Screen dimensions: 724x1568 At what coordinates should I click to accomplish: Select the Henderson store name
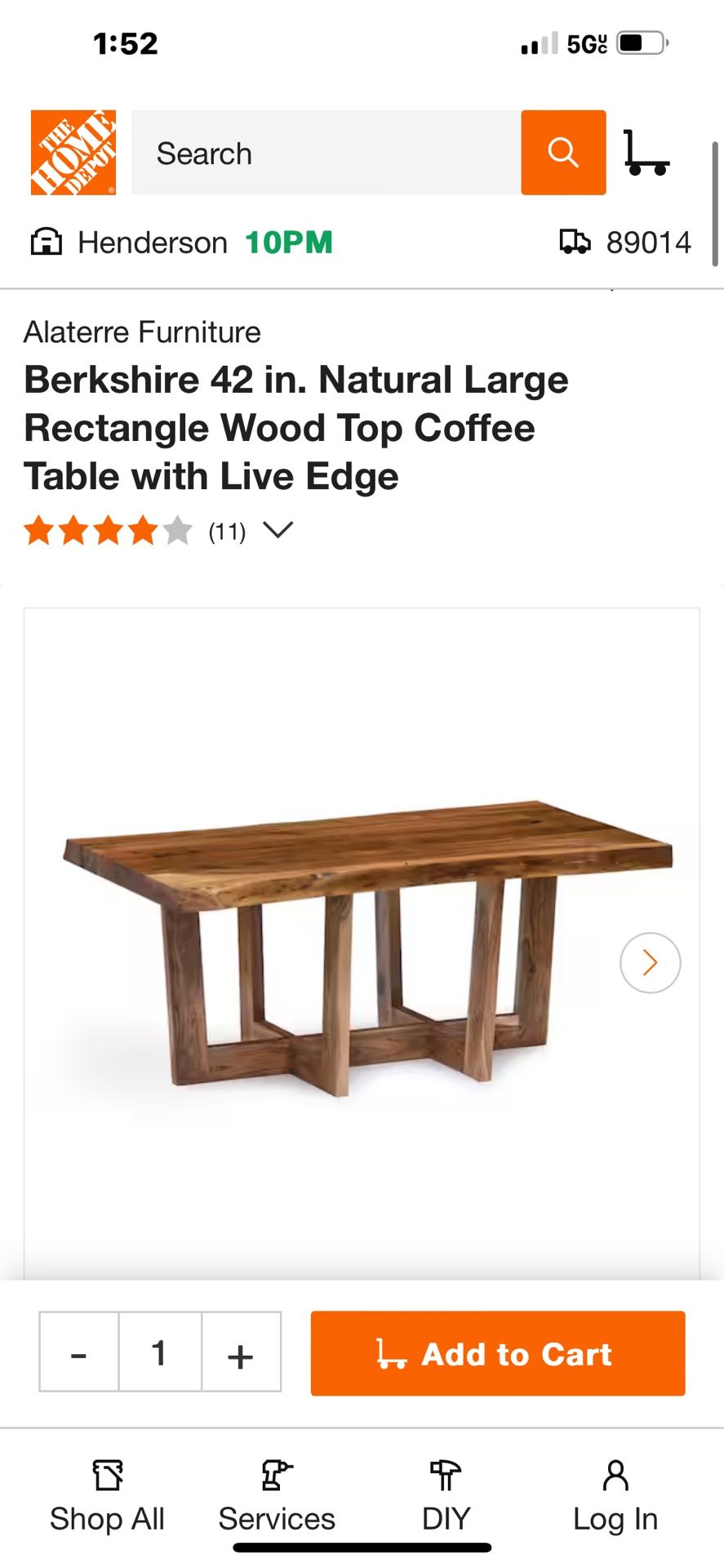point(152,242)
